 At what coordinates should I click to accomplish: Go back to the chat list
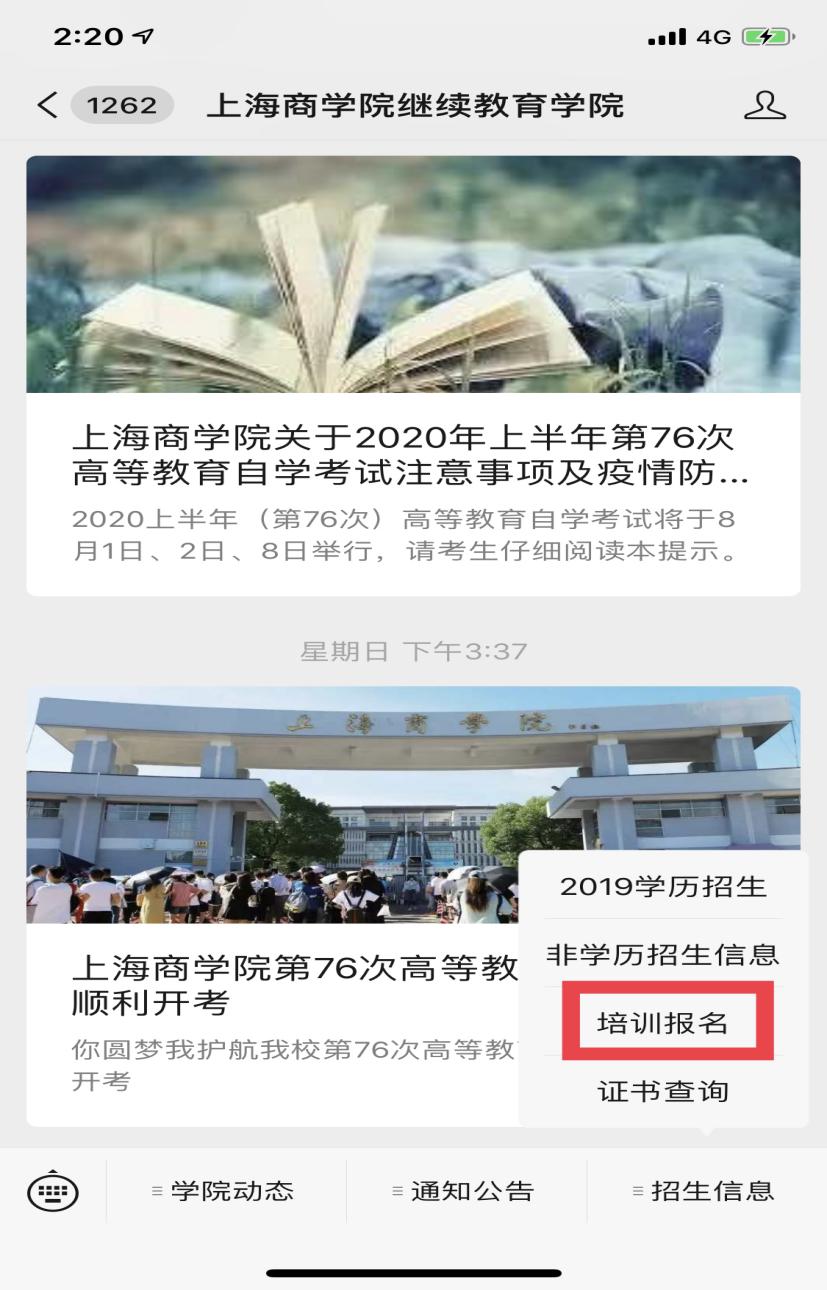click(47, 105)
